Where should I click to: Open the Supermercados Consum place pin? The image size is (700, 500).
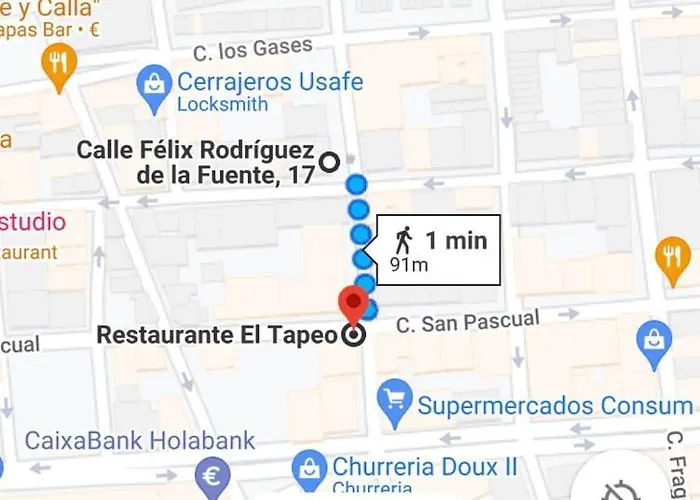click(395, 405)
